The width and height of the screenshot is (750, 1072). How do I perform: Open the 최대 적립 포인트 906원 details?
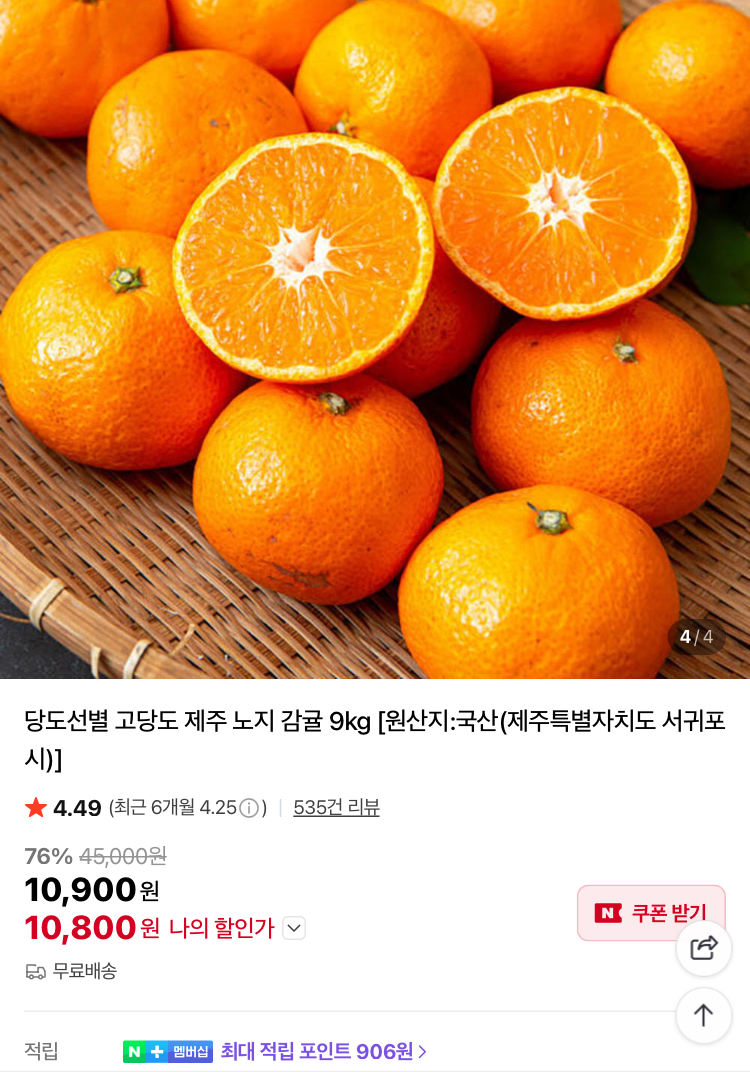323,1051
